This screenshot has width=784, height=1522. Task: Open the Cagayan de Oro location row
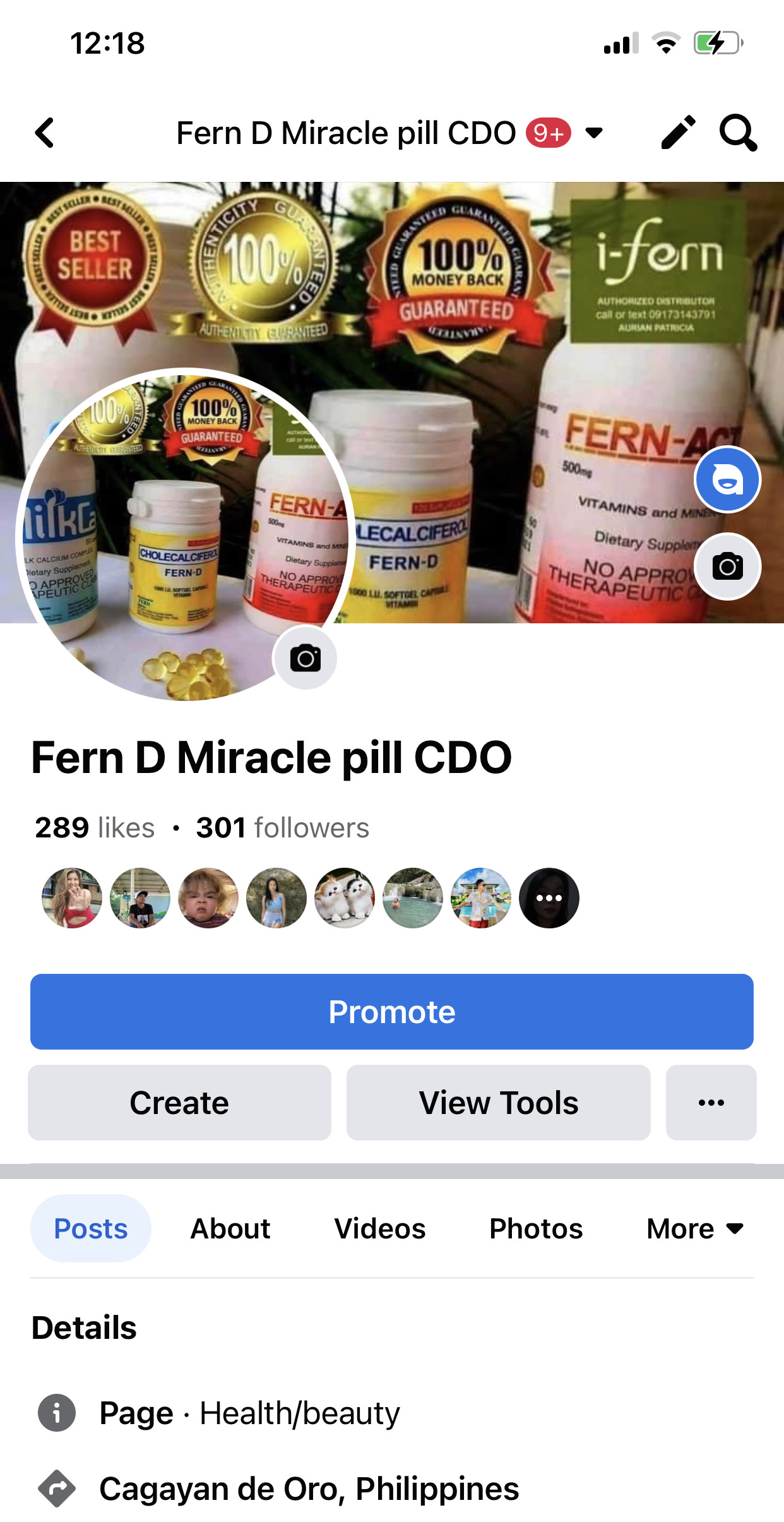[x=309, y=1489]
